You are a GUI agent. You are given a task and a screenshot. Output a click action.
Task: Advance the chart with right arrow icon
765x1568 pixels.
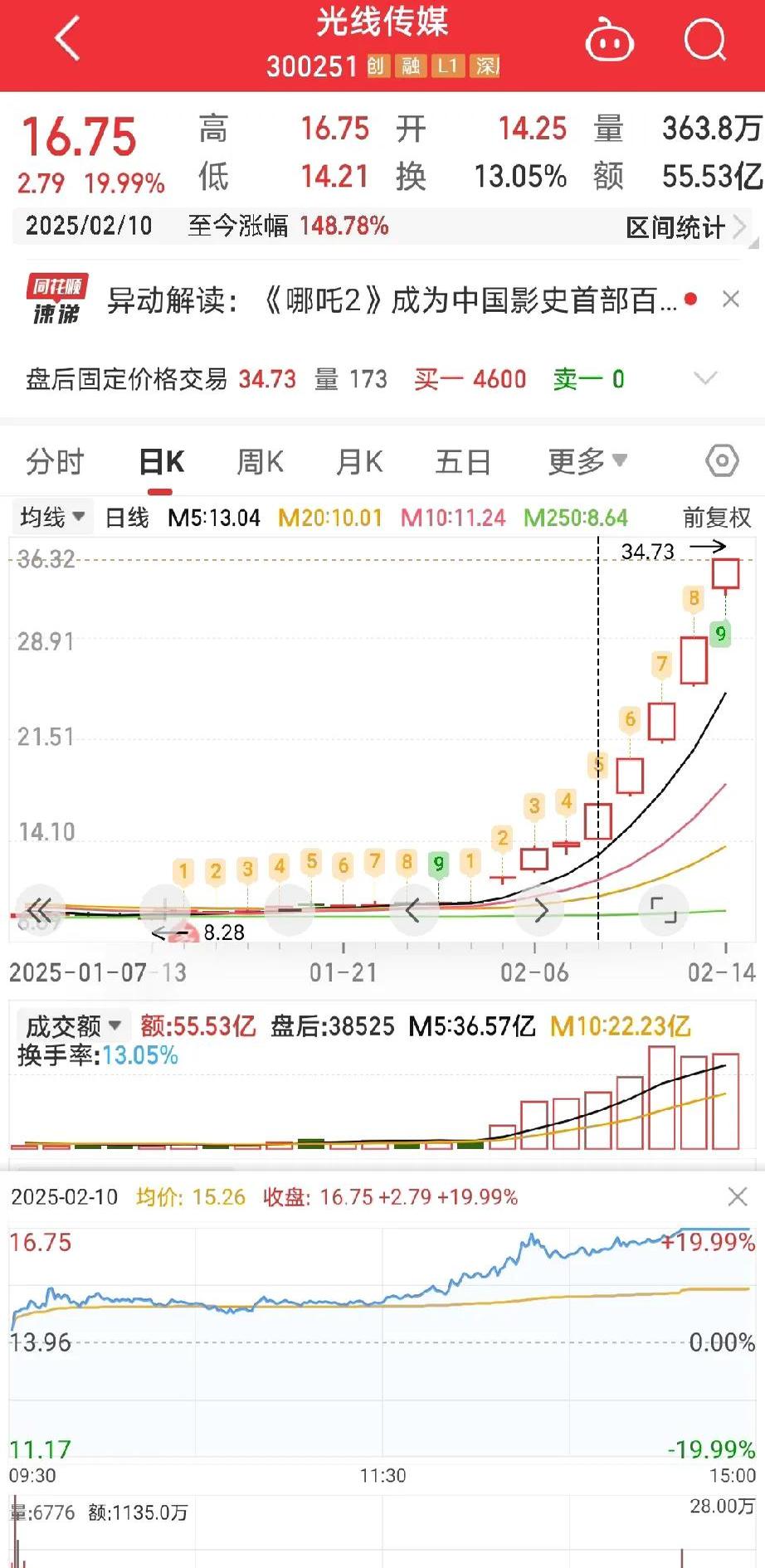(x=539, y=910)
